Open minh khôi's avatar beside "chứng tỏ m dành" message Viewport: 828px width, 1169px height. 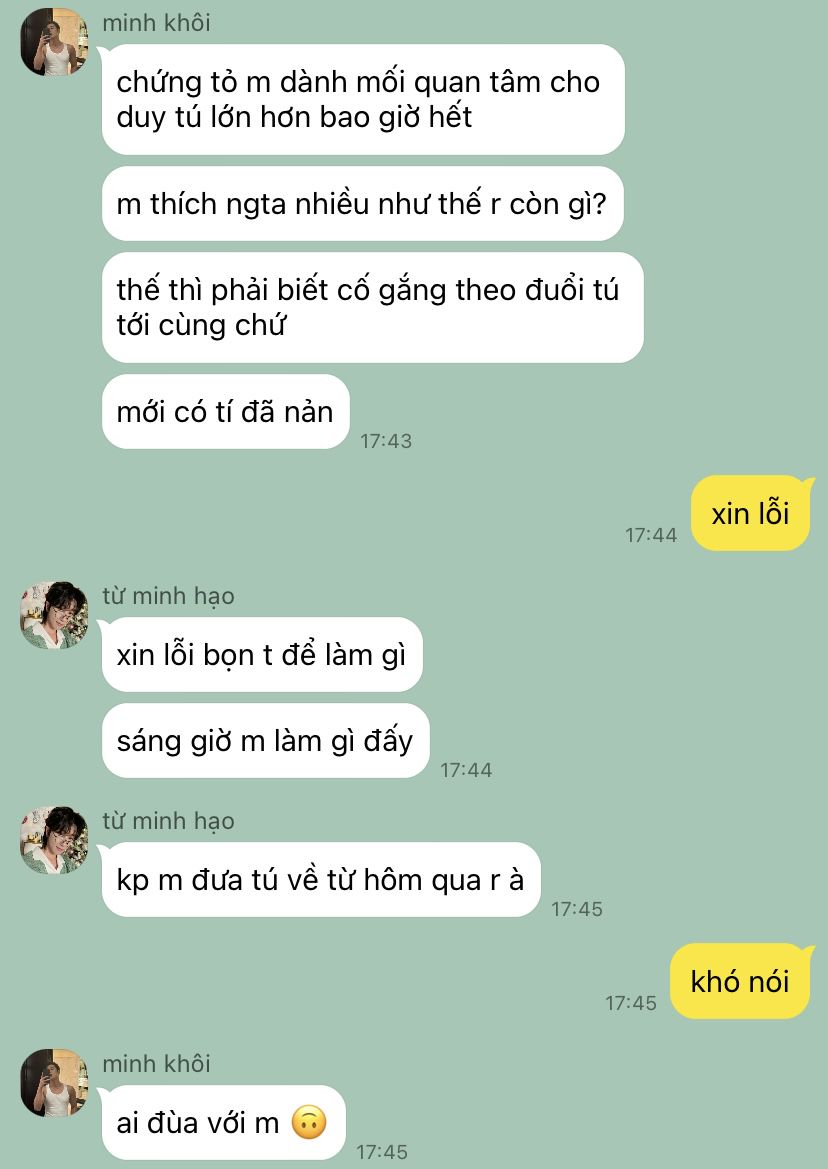[x=54, y=42]
